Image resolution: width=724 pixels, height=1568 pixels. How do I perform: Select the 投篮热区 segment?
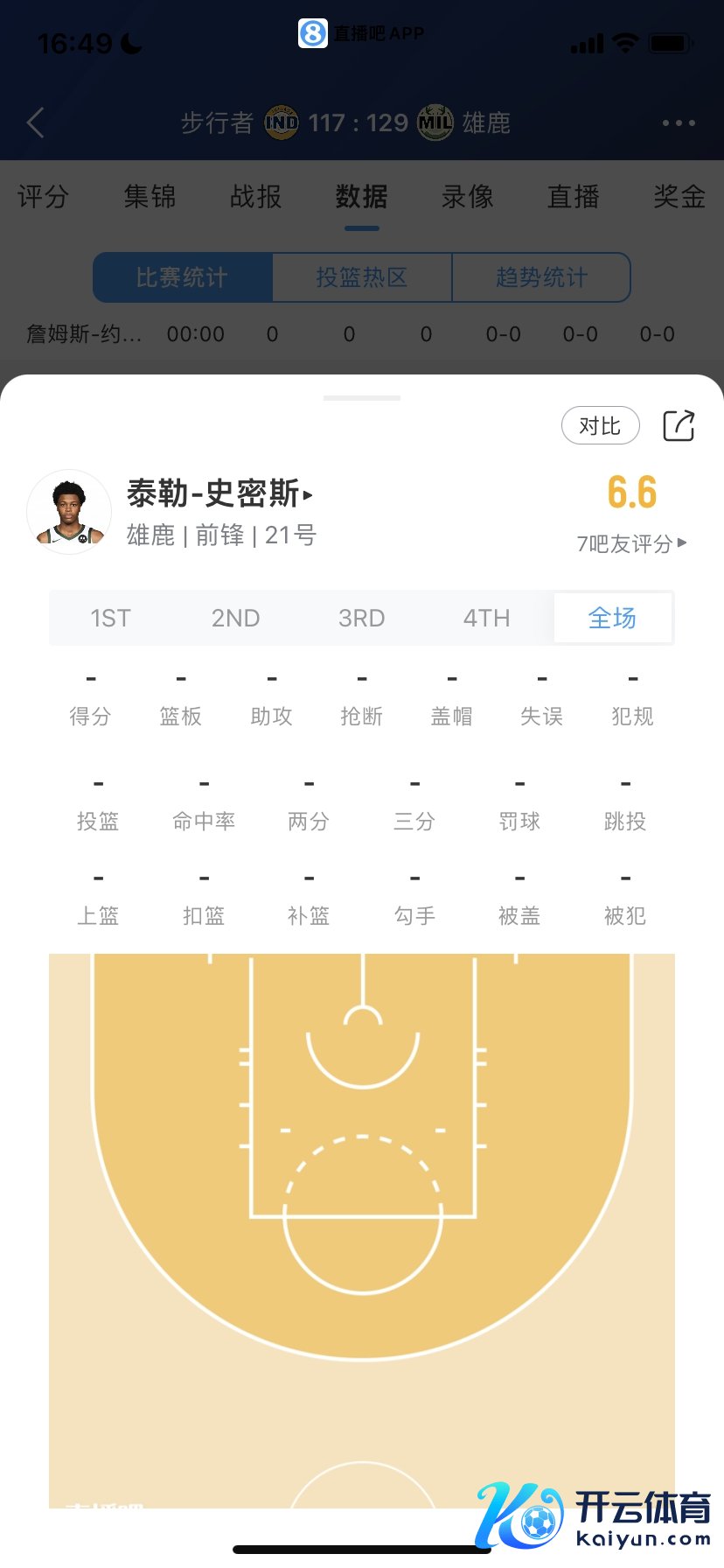362,277
